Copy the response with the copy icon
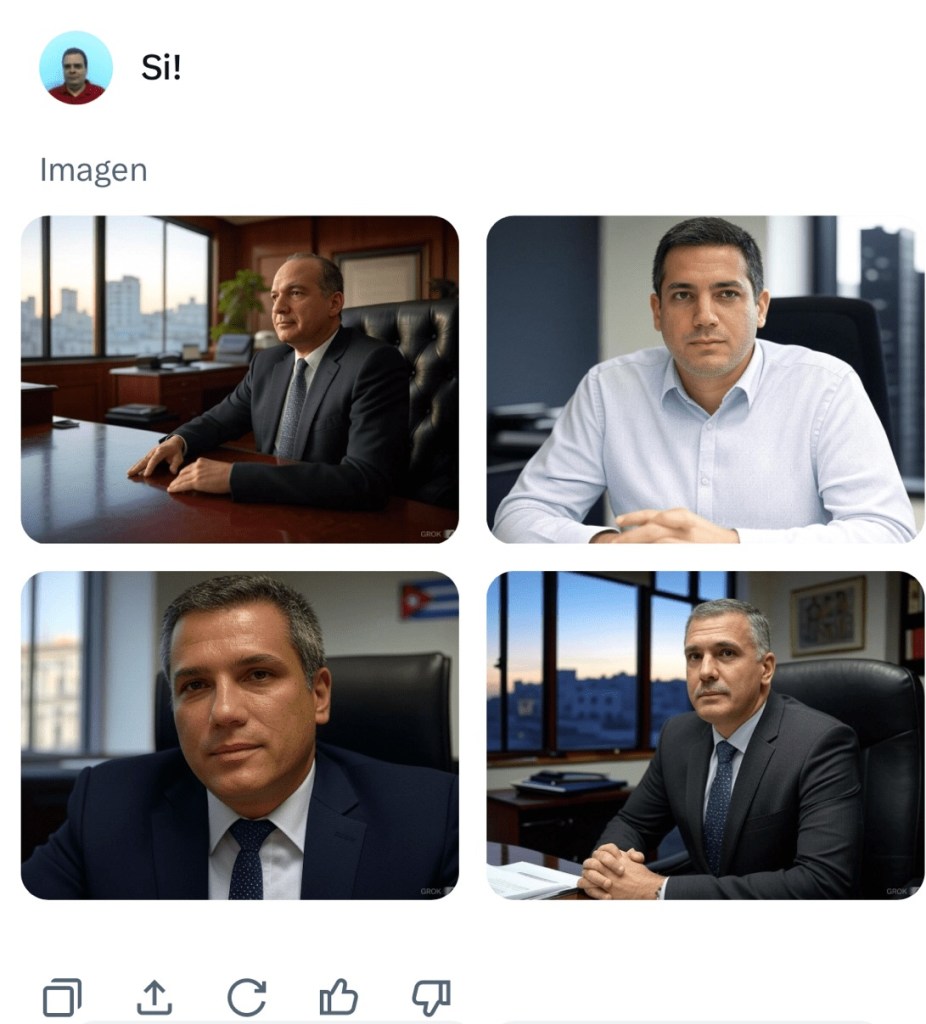 pos(62,997)
